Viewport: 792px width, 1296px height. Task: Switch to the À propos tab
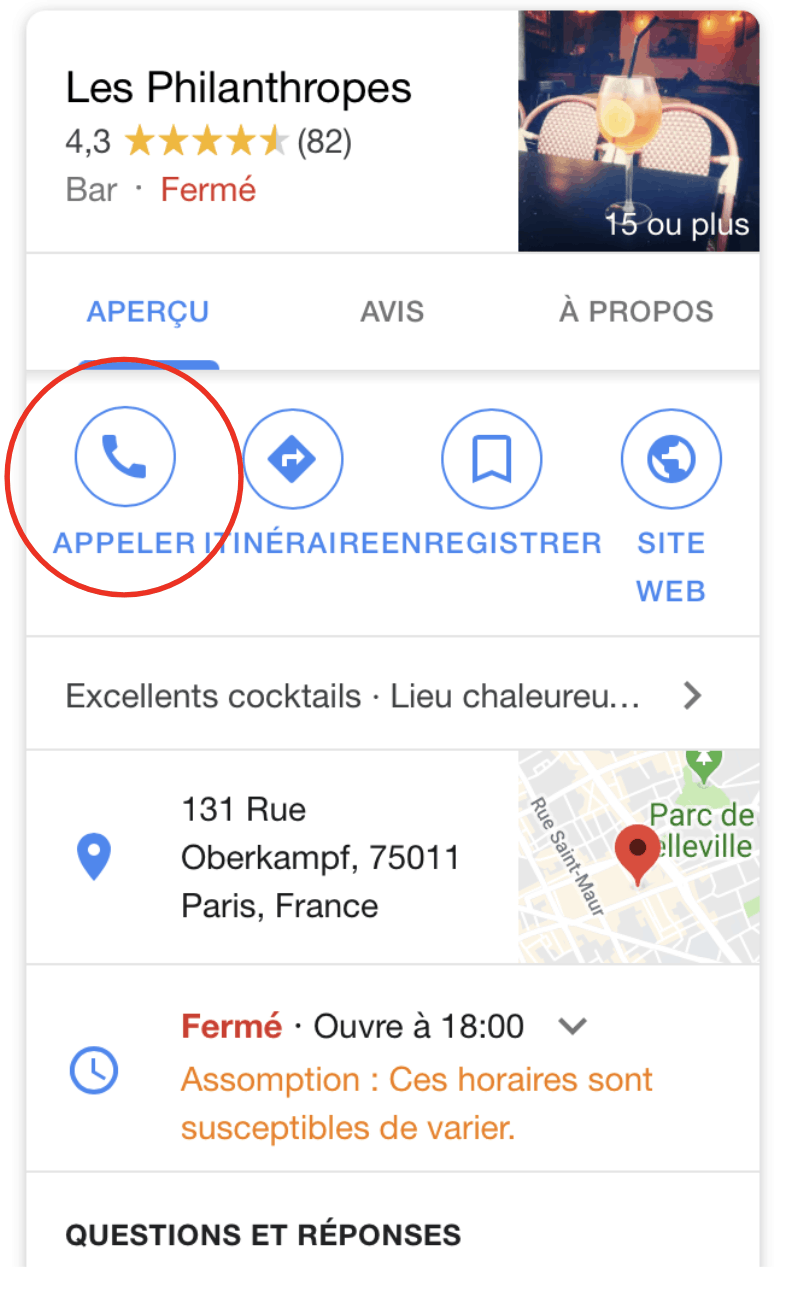(x=636, y=311)
